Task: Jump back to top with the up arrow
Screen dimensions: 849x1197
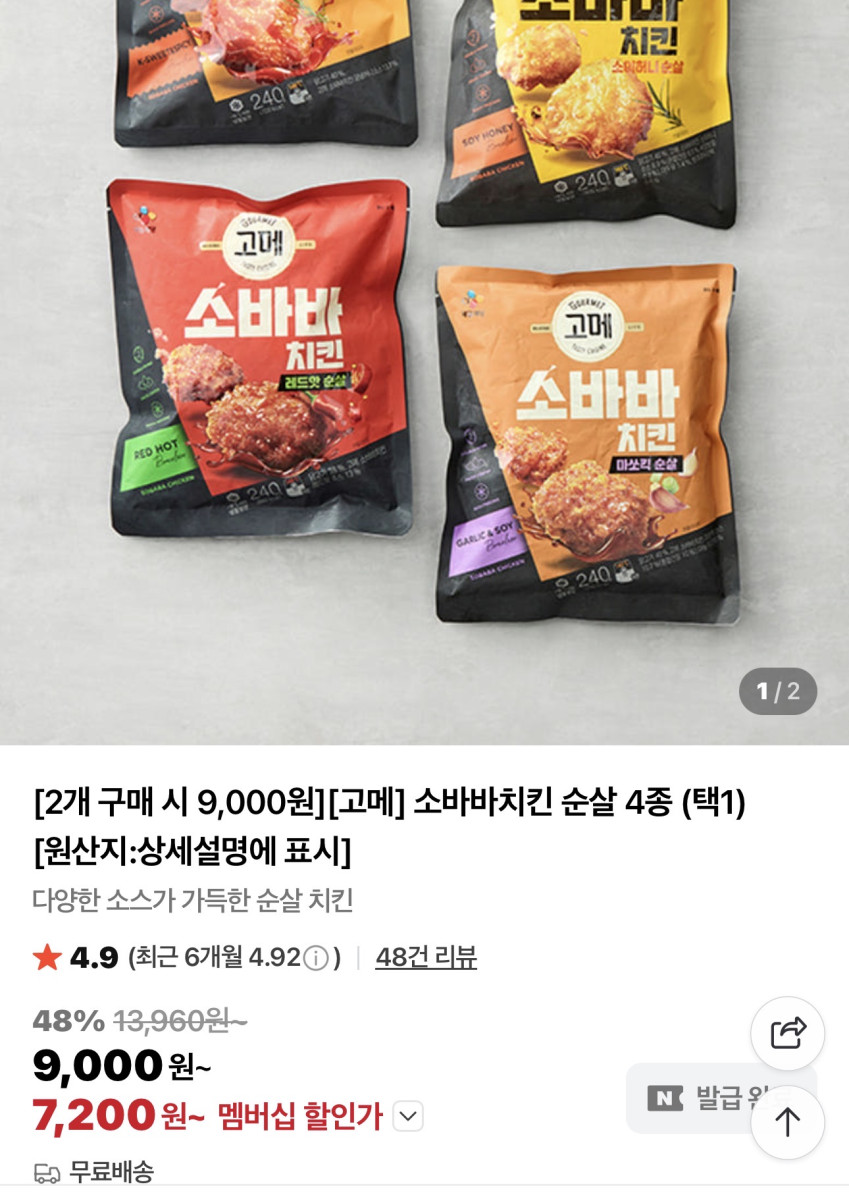Action: [788, 1122]
